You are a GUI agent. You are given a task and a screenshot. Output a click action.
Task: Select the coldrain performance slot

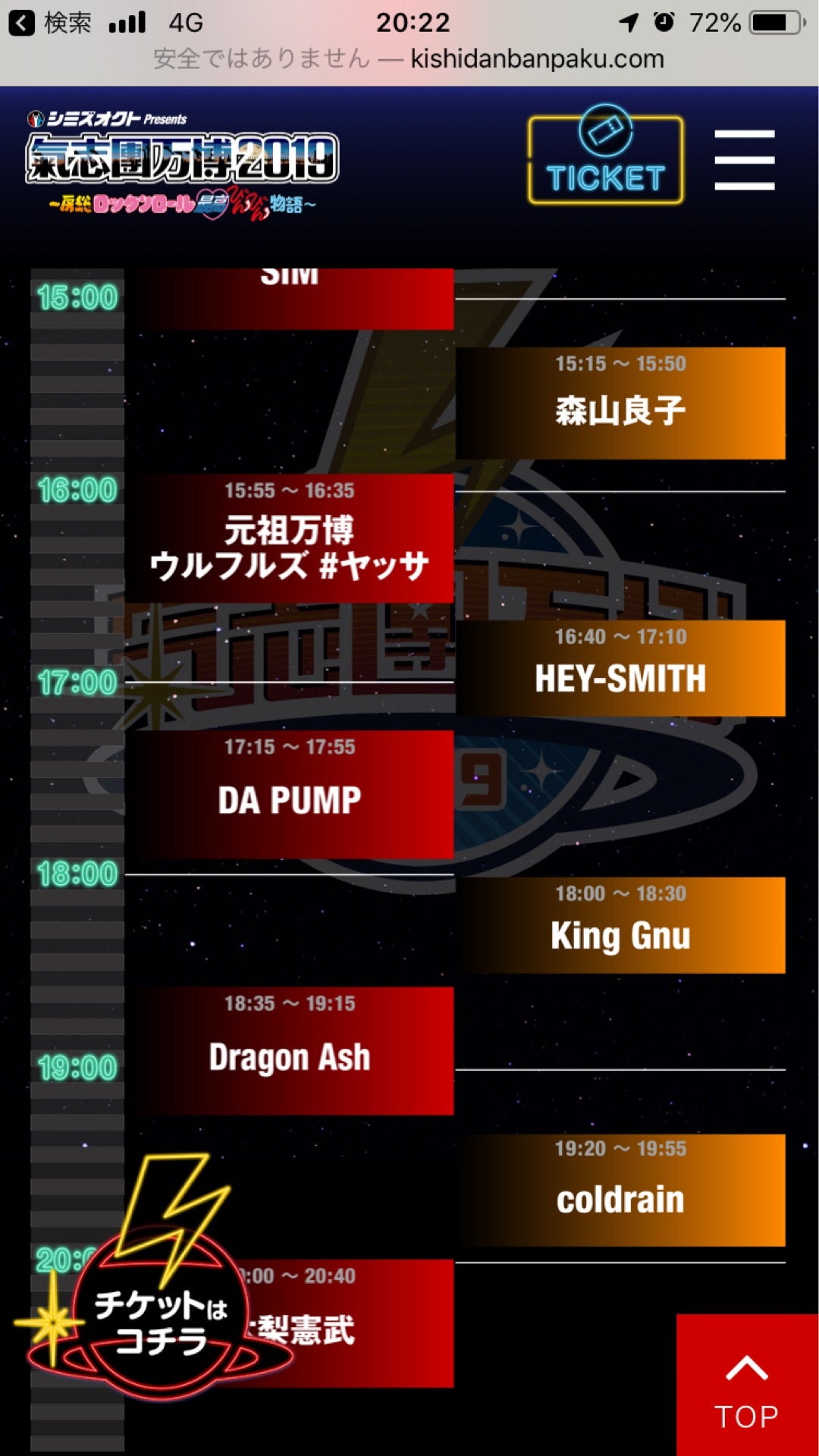pyautogui.click(x=620, y=1190)
